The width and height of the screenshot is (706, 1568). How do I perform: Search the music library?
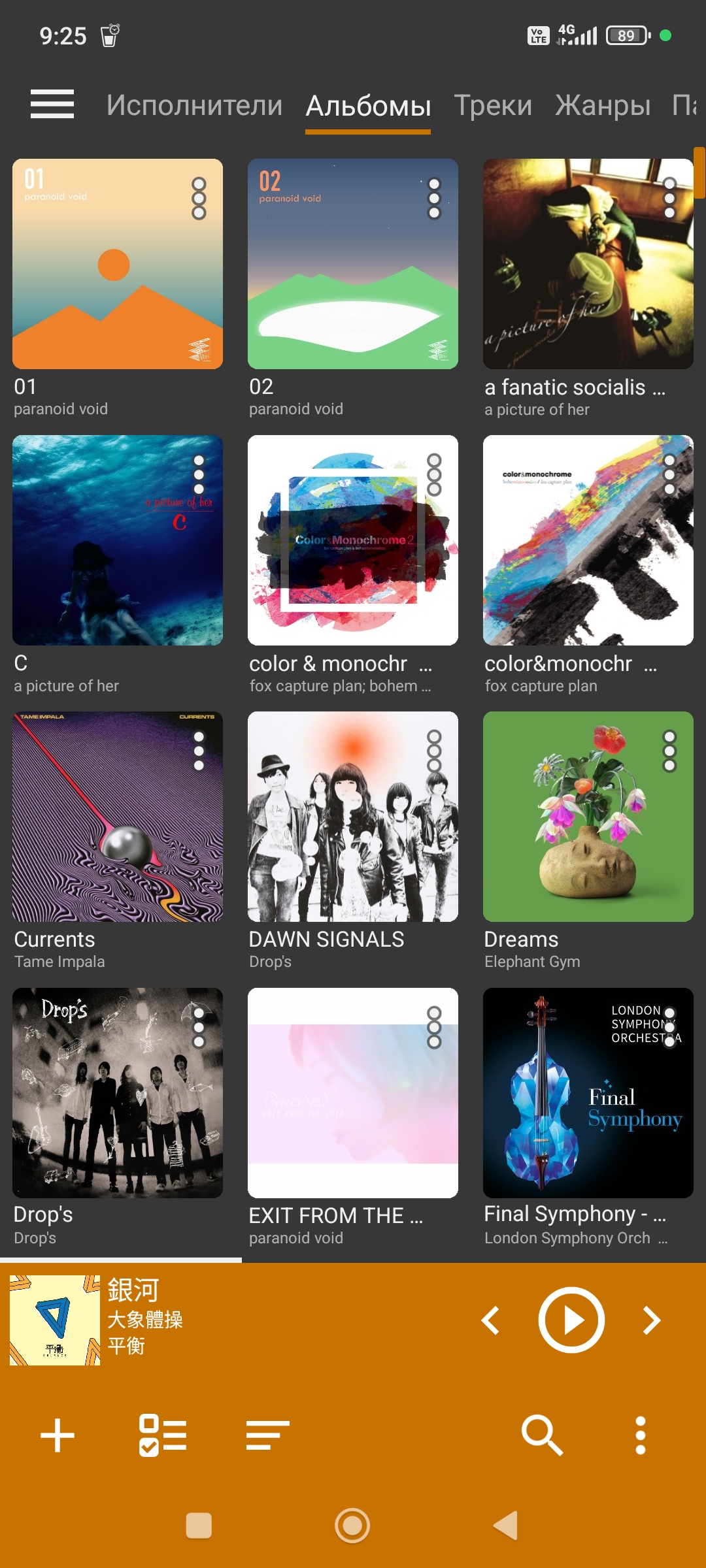542,1435
